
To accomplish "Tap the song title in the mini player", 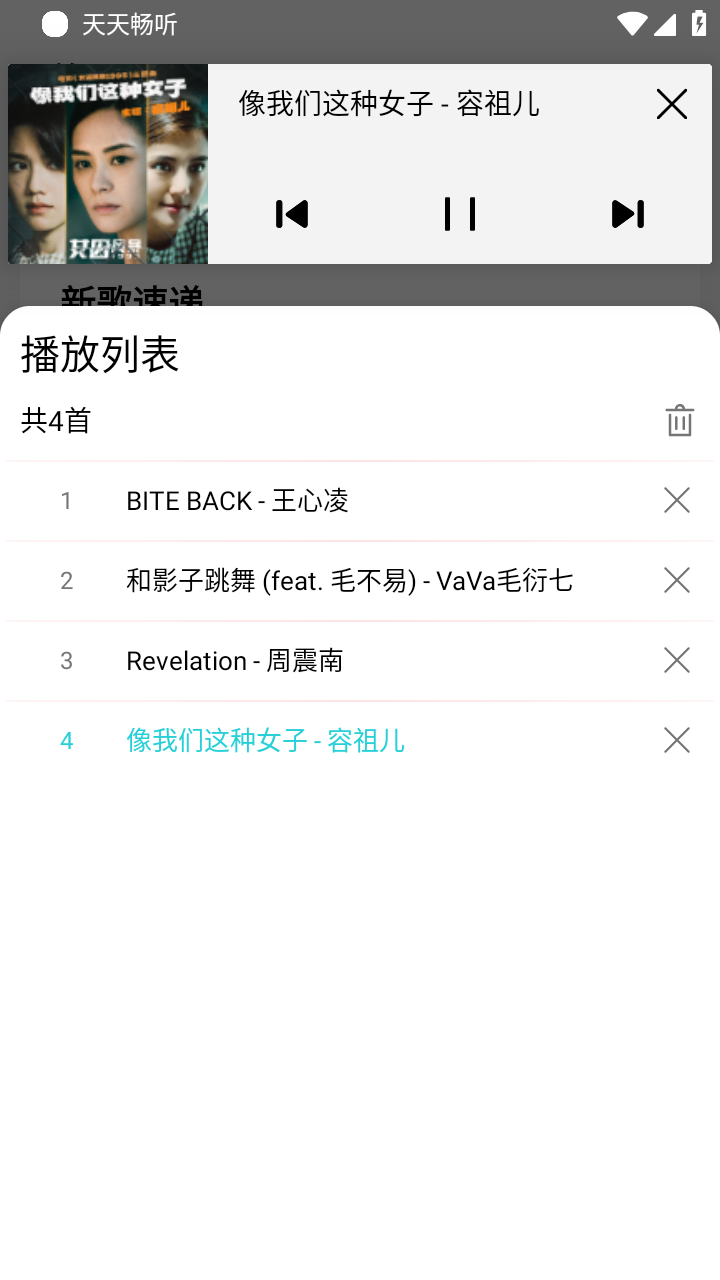I will coord(388,103).
